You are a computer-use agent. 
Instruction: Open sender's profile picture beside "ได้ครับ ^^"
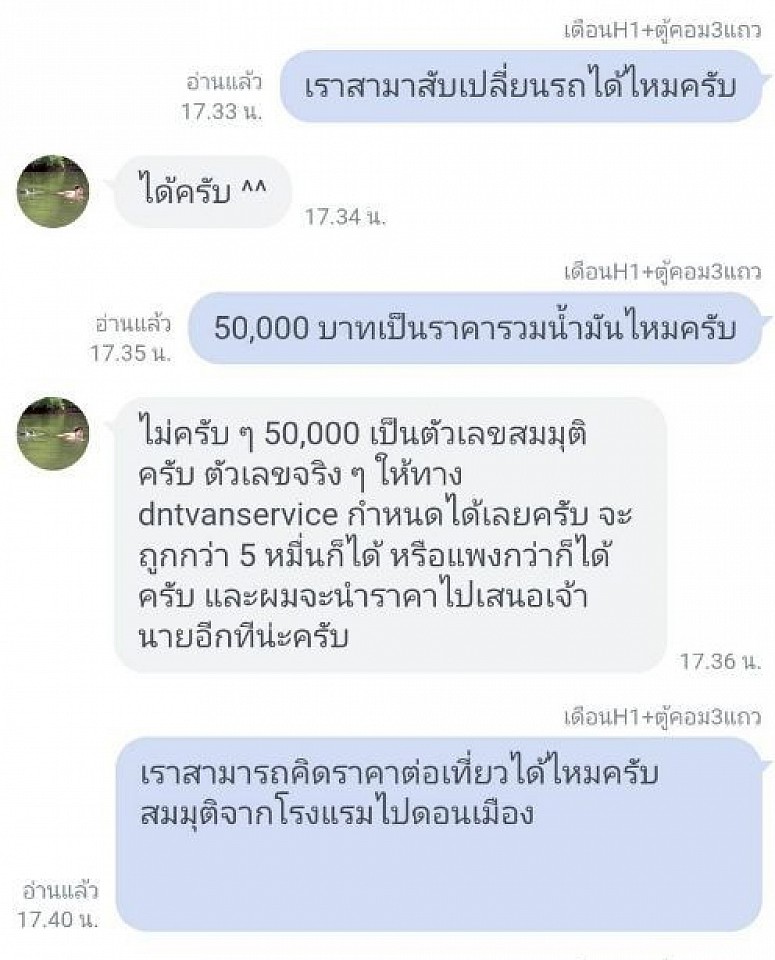pos(53,191)
